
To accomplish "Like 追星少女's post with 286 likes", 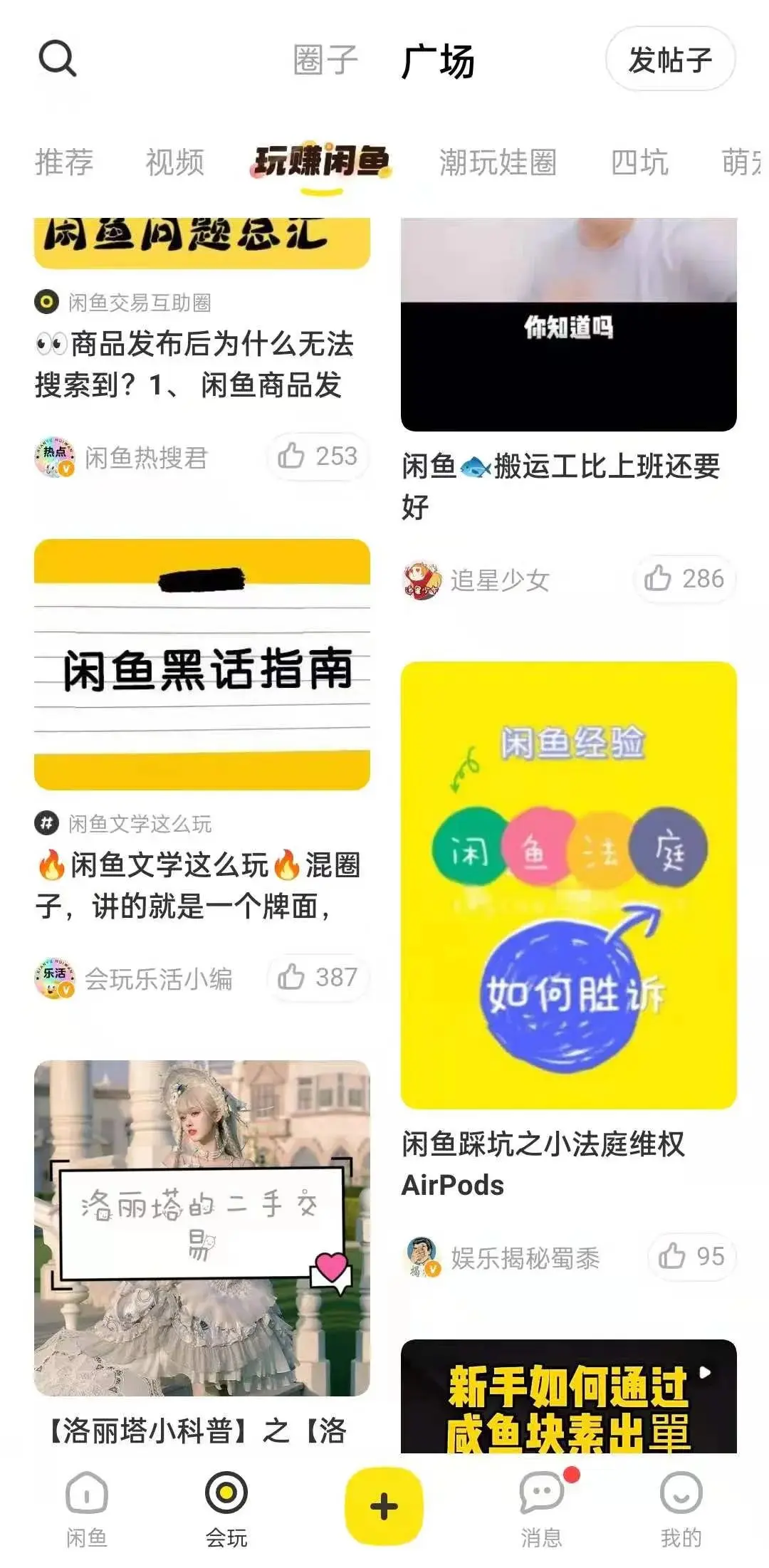I will [x=684, y=579].
